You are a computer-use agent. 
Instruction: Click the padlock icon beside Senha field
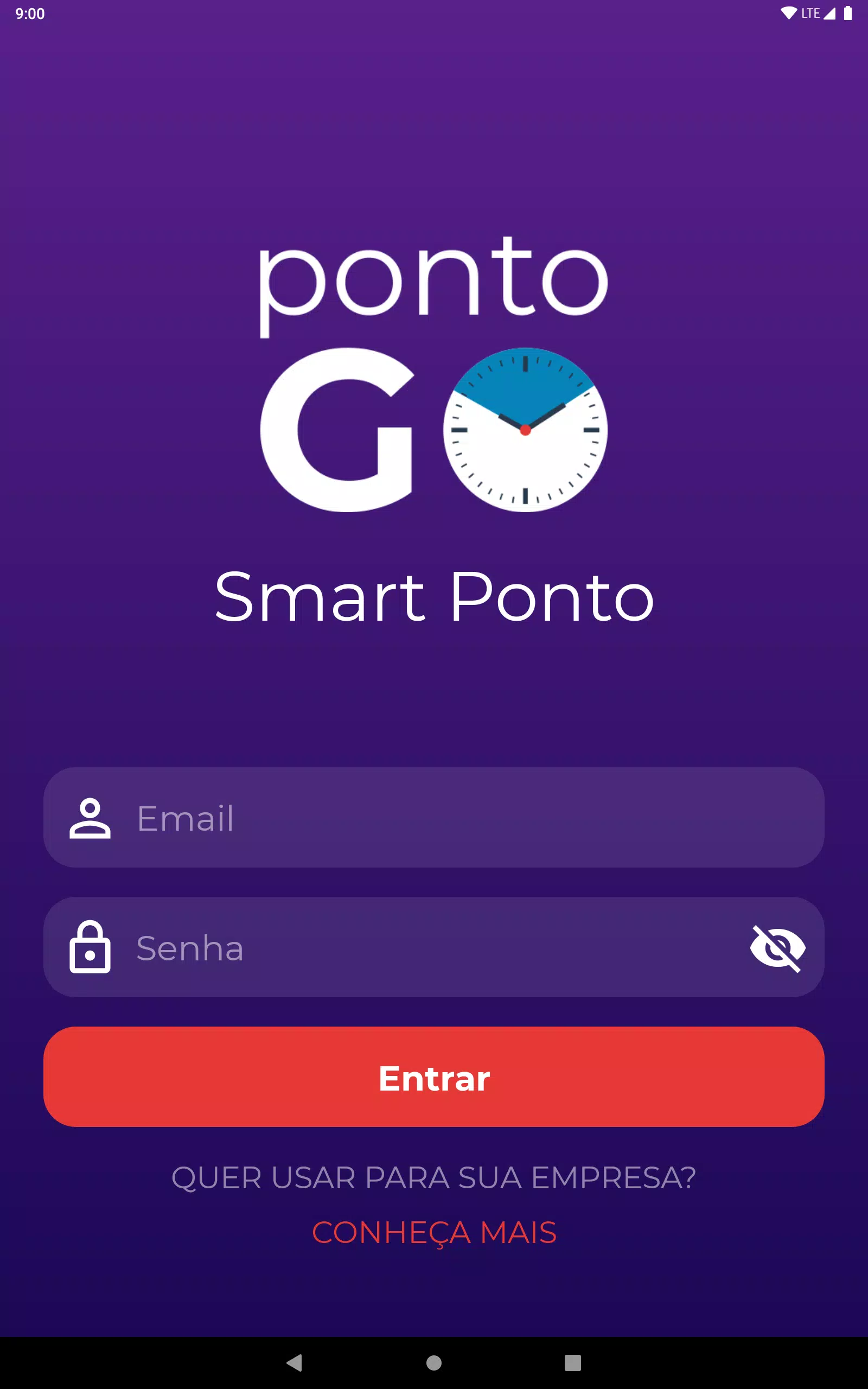92,948
